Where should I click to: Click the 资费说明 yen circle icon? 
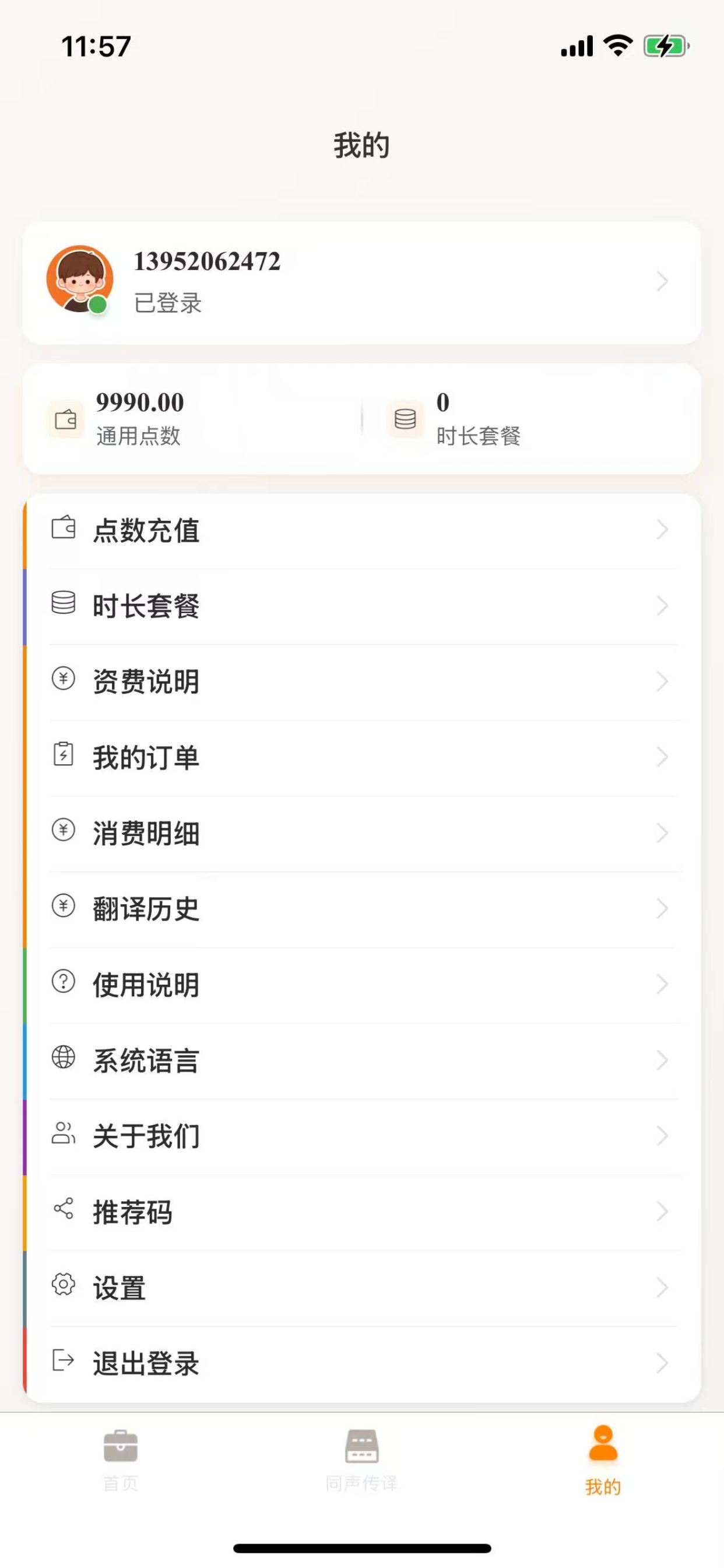(63, 681)
